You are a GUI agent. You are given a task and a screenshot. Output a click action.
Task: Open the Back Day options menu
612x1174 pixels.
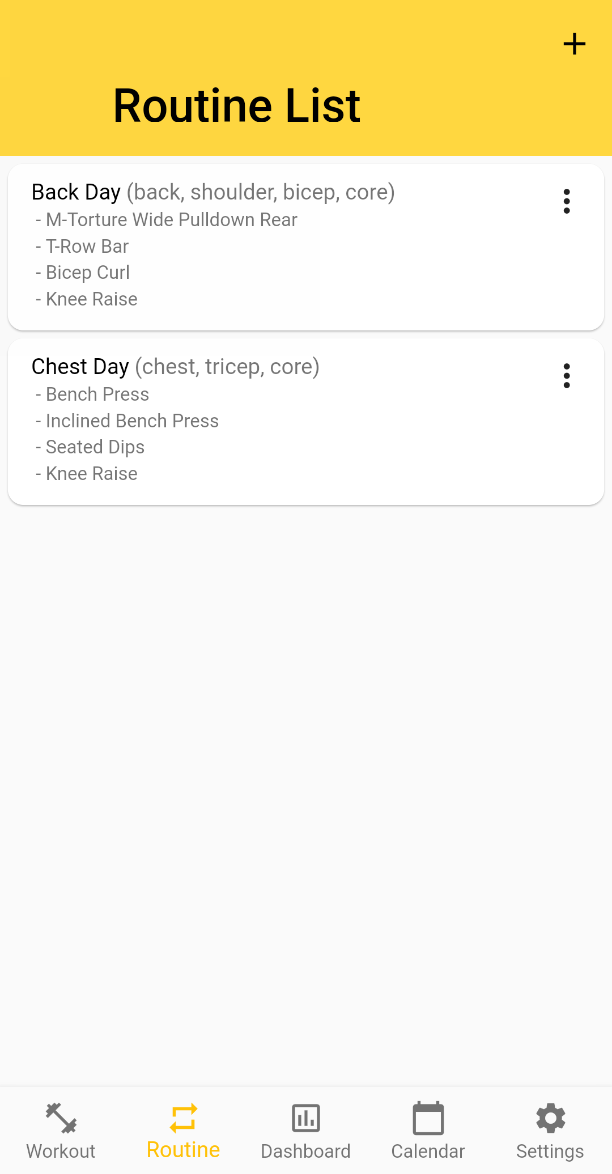pyautogui.click(x=566, y=201)
